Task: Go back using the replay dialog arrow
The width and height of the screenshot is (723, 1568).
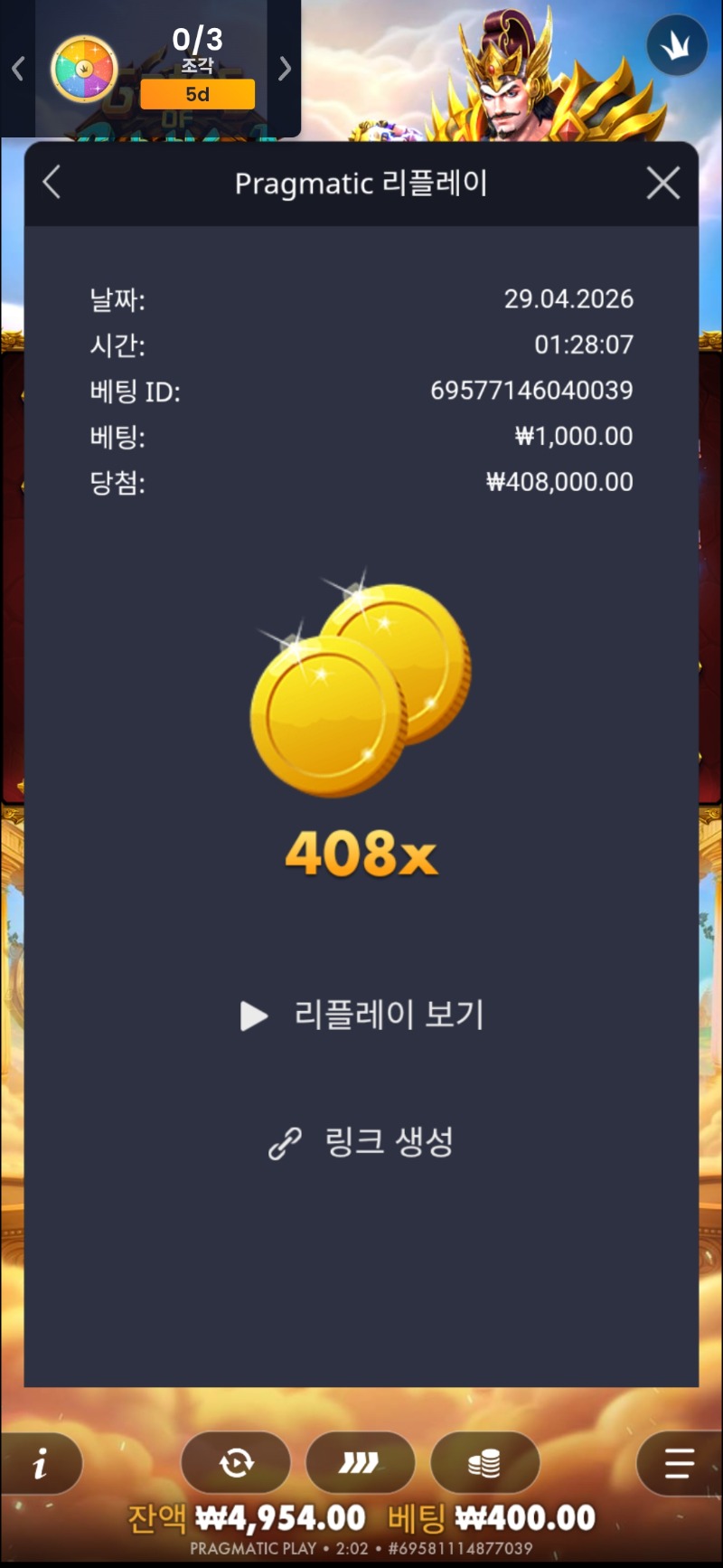Action: tap(52, 183)
